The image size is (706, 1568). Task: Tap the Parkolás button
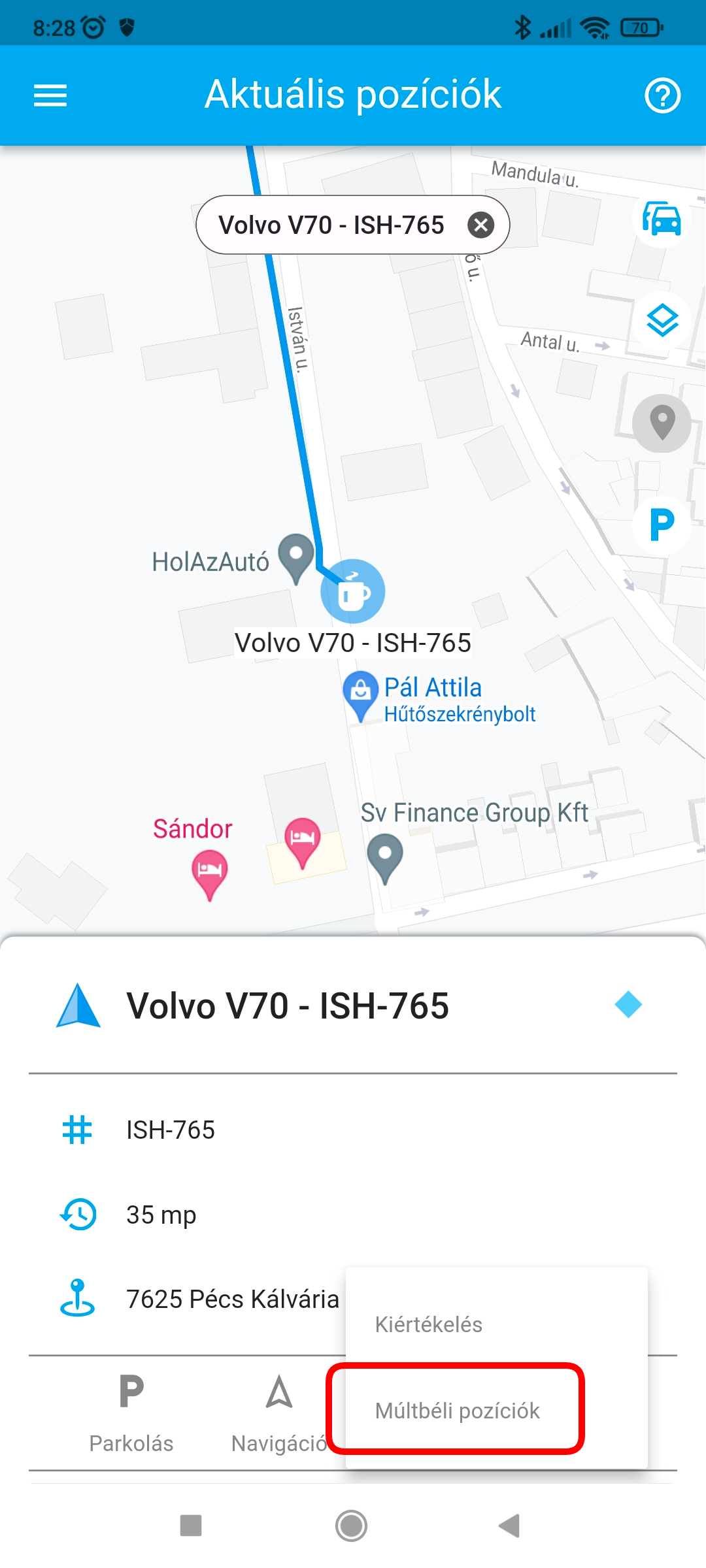(x=131, y=1411)
